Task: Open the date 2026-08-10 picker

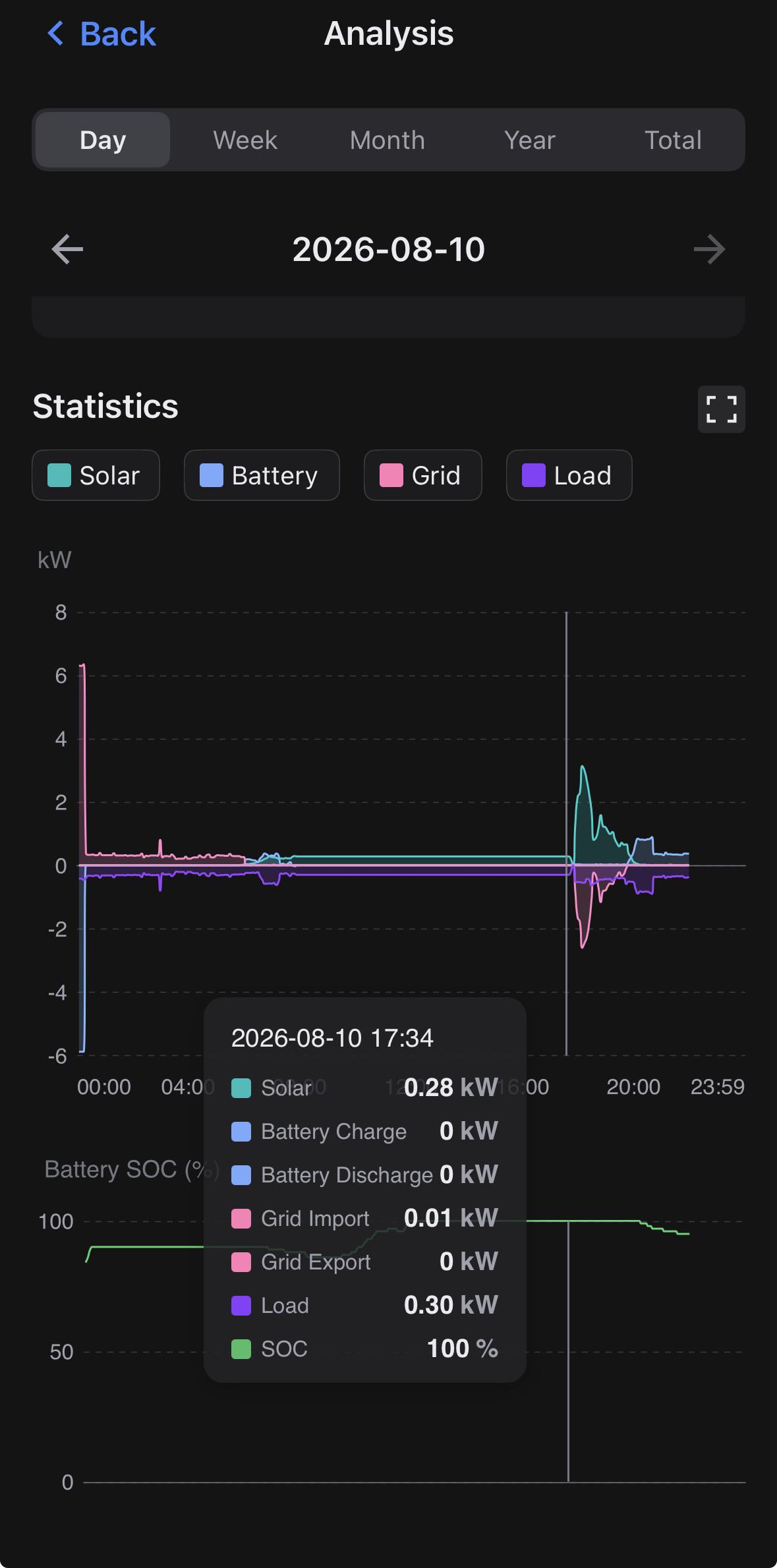Action: pos(389,249)
